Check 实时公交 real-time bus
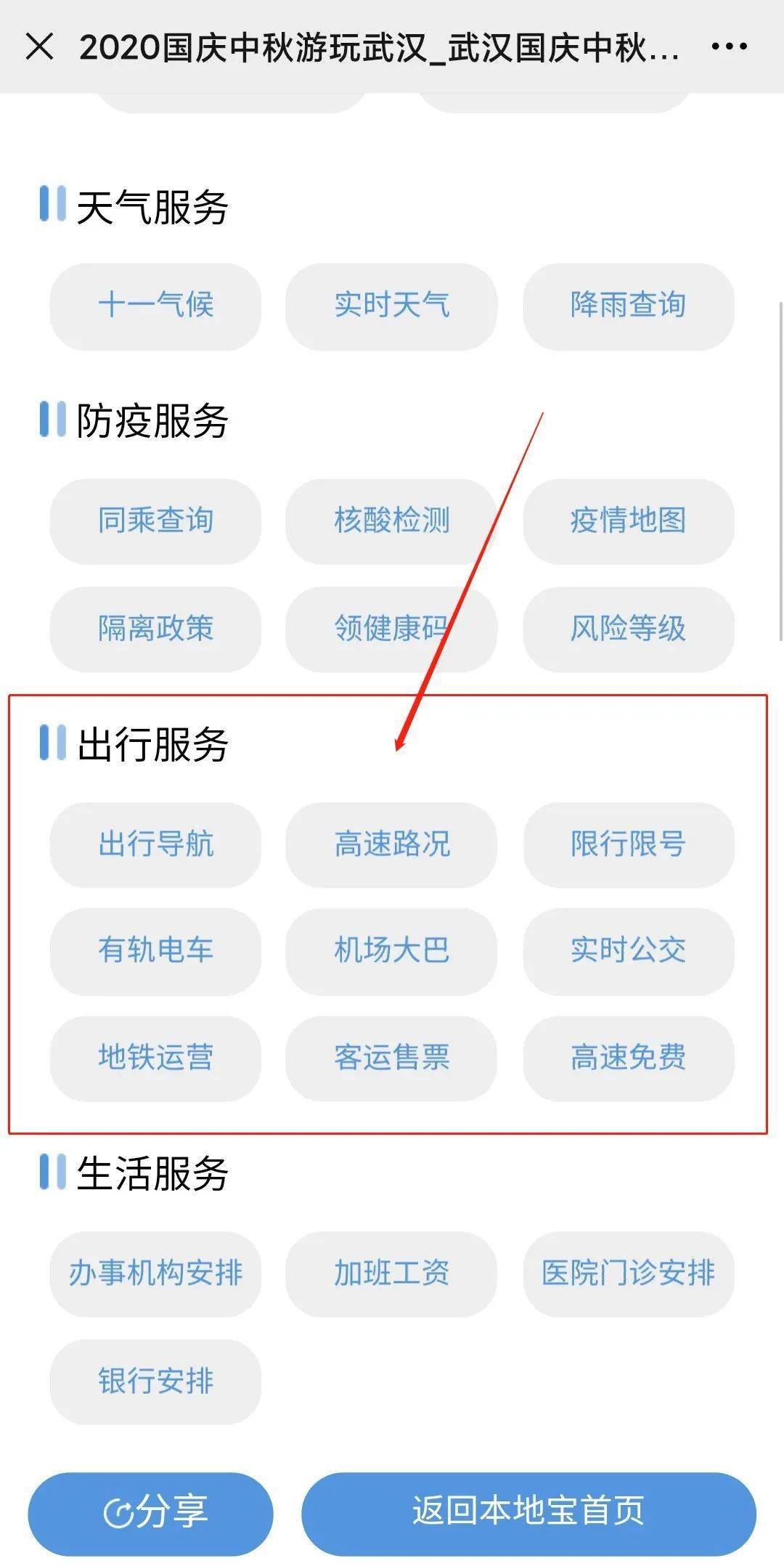The width and height of the screenshot is (784, 1566). point(628,950)
